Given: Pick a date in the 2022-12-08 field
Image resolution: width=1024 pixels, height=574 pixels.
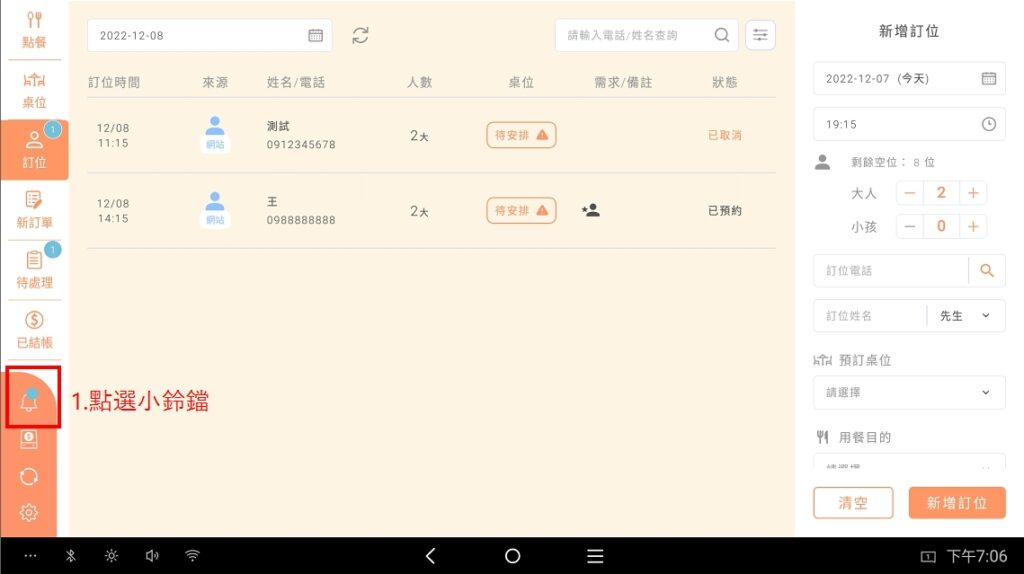Looking at the screenshot, I should coord(209,35).
